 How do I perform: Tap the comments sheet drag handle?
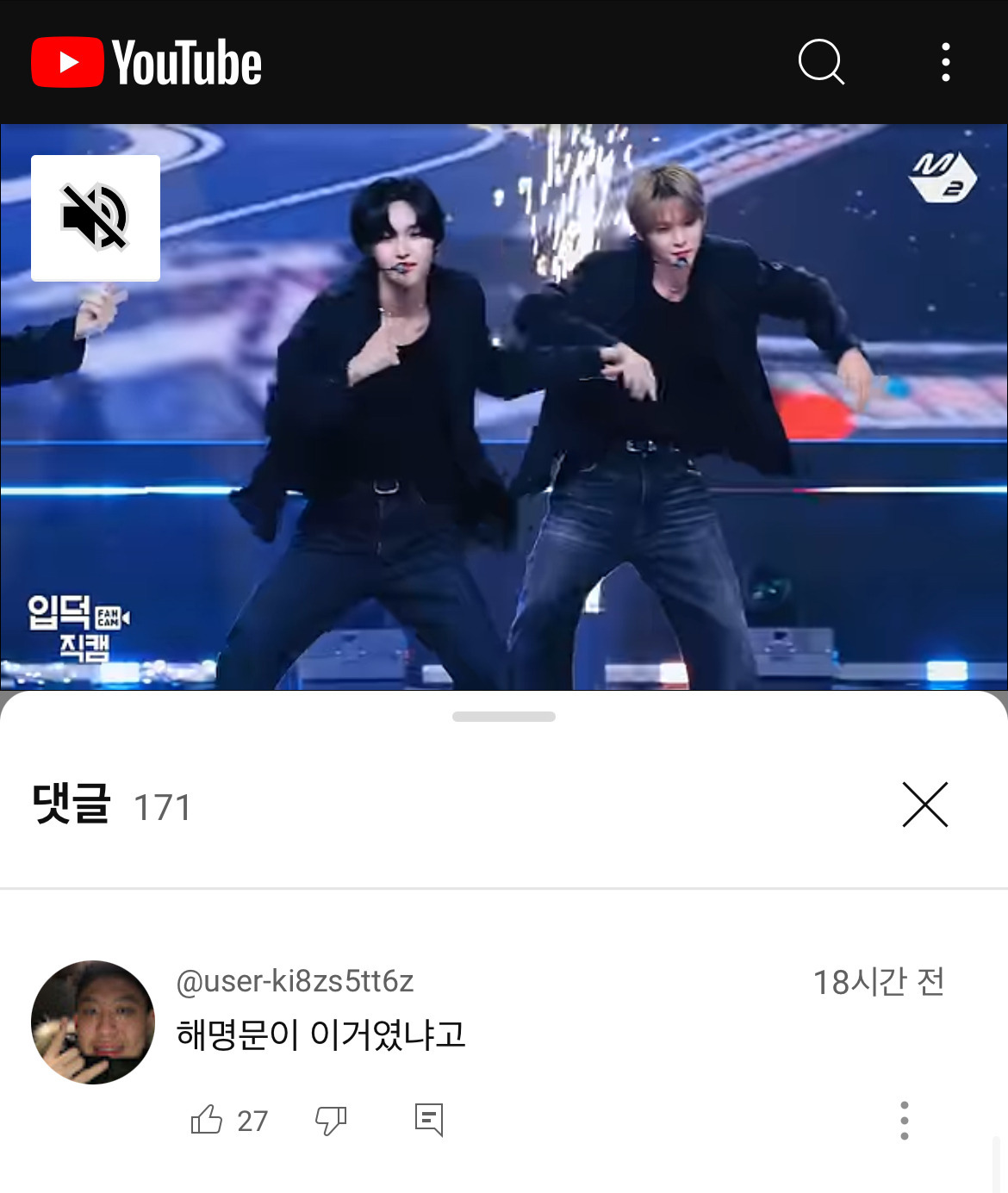[504, 717]
